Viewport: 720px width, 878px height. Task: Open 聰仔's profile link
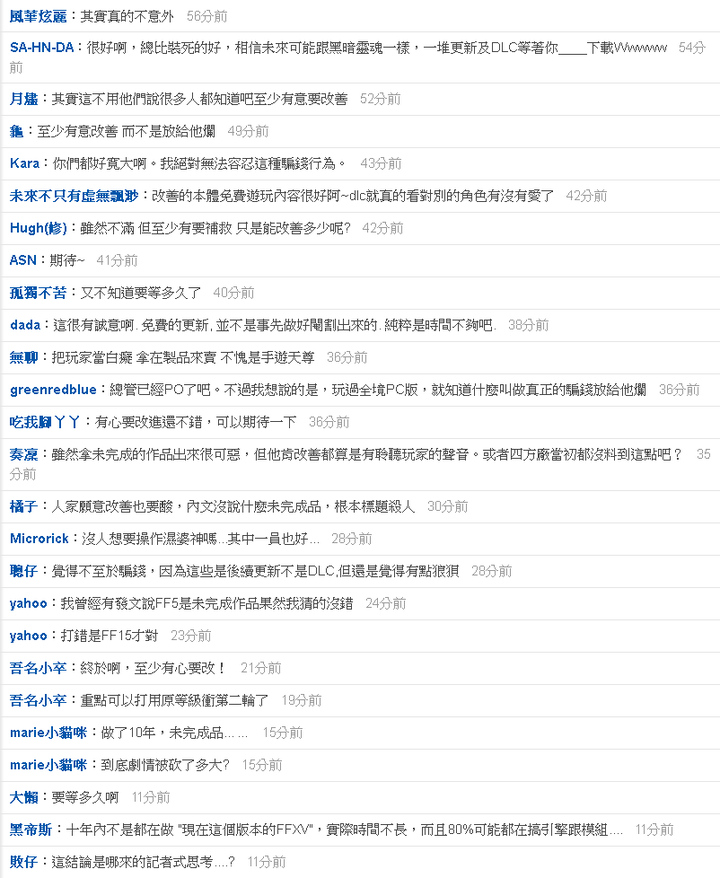pos(24,571)
